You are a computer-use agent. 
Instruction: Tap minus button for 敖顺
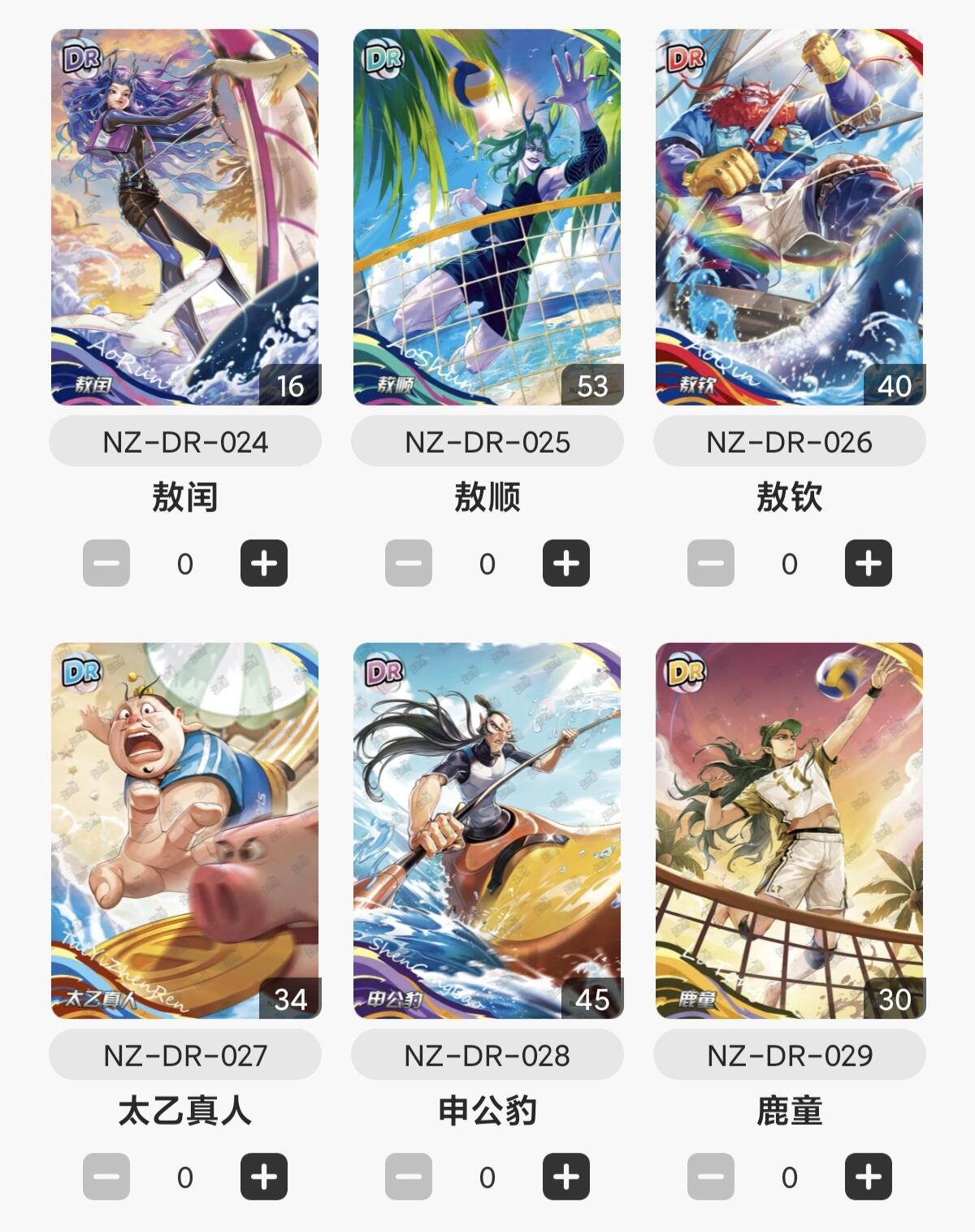click(x=409, y=563)
